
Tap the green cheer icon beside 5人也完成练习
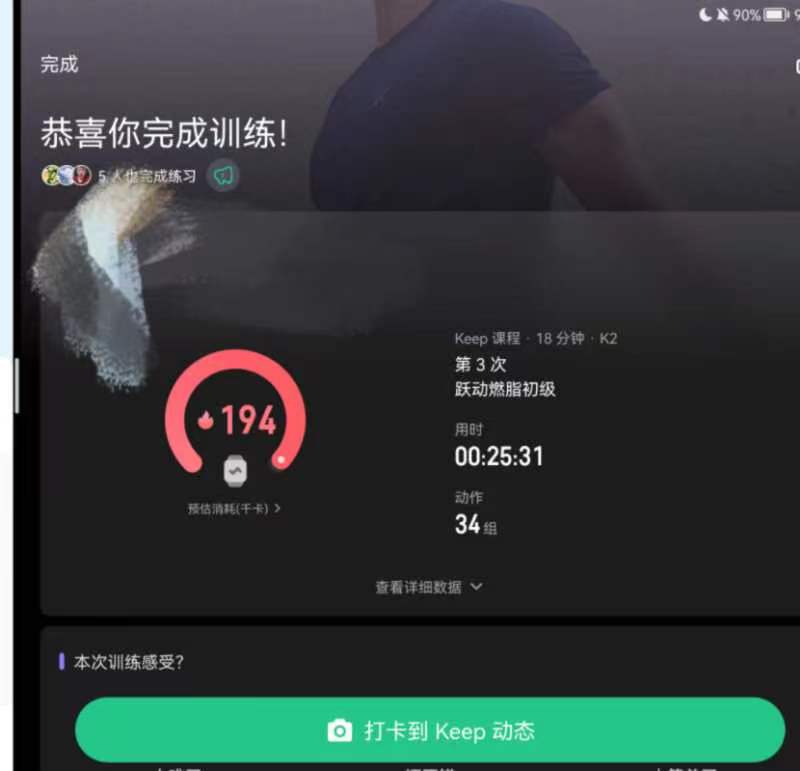click(223, 176)
